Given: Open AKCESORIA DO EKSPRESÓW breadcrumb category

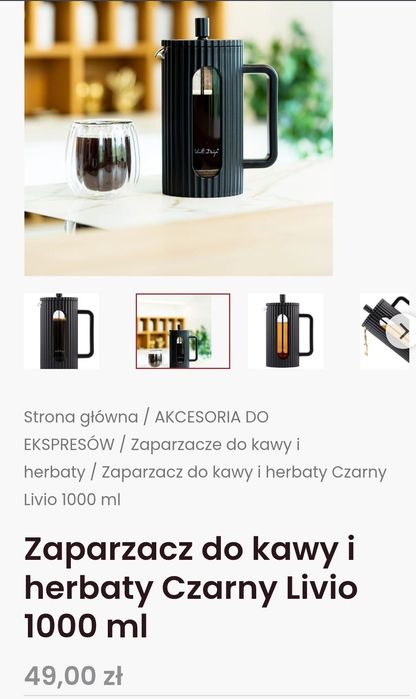Looking at the screenshot, I should pos(146,431).
